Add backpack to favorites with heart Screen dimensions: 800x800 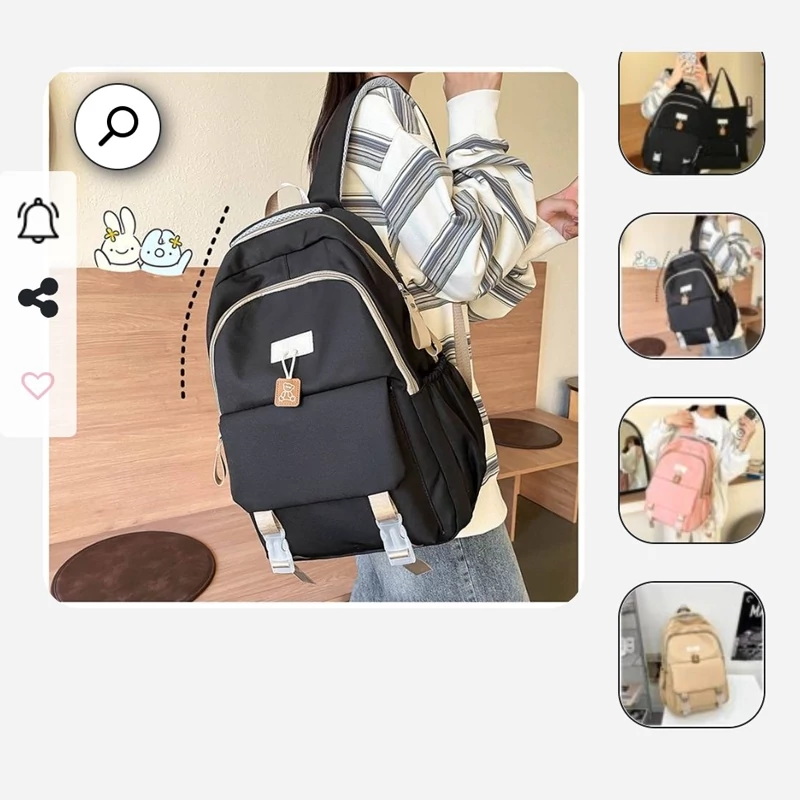point(38,385)
